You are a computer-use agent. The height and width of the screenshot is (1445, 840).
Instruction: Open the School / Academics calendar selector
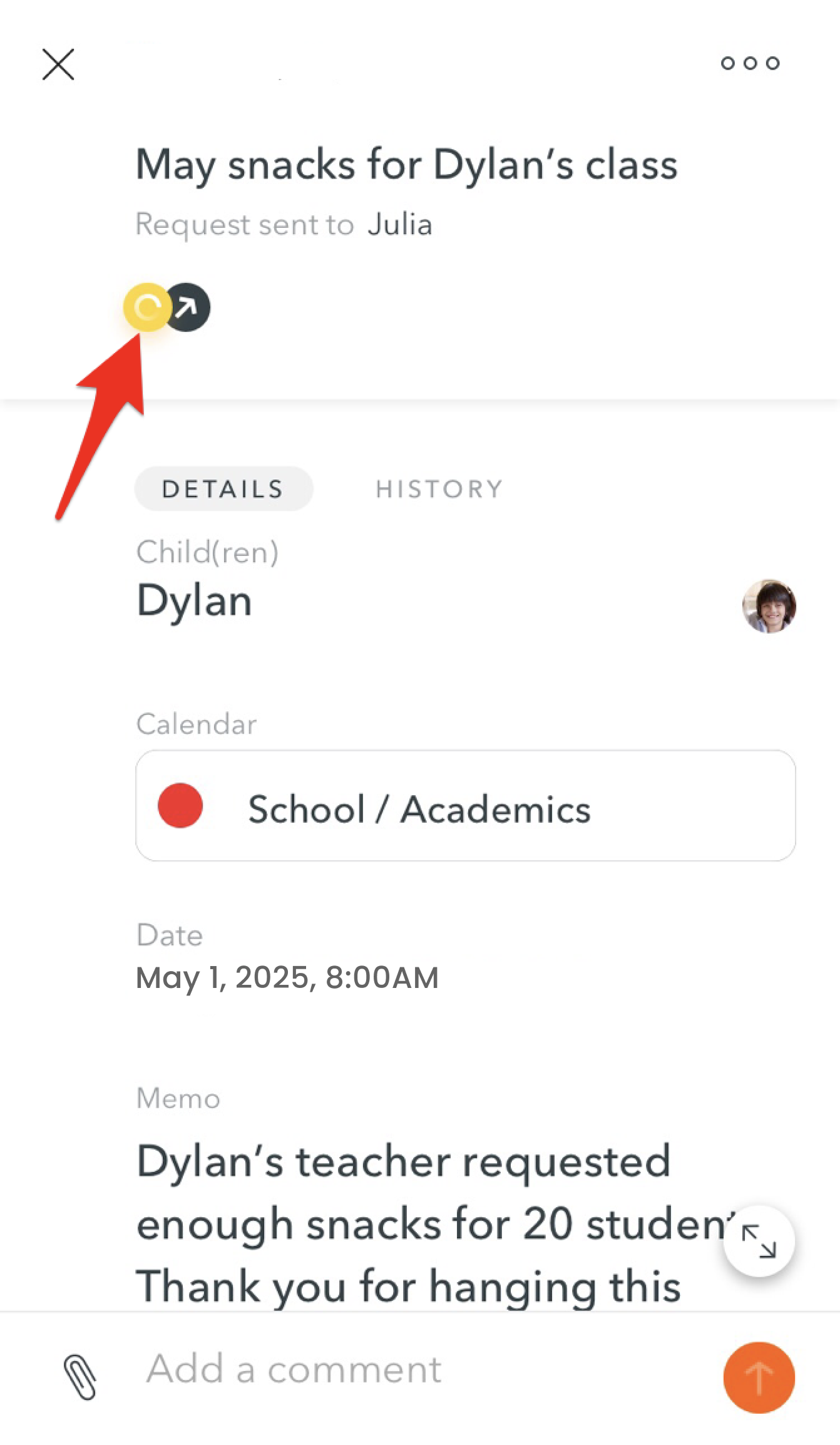[466, 806]
